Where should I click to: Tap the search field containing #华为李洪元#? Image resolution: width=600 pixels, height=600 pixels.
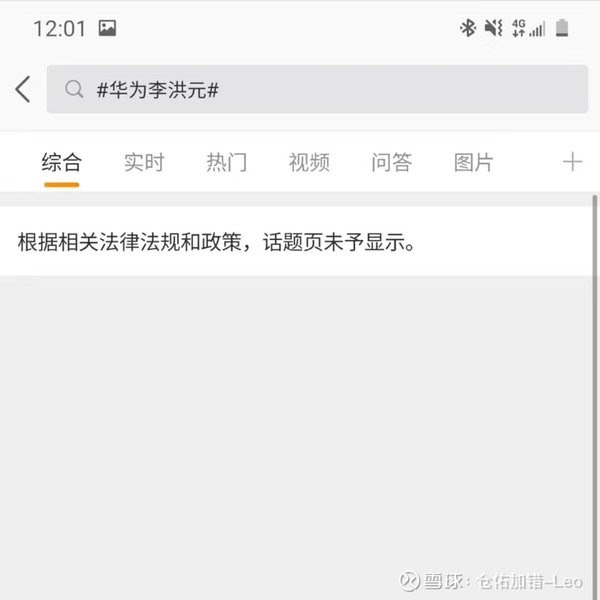[316, 90]
